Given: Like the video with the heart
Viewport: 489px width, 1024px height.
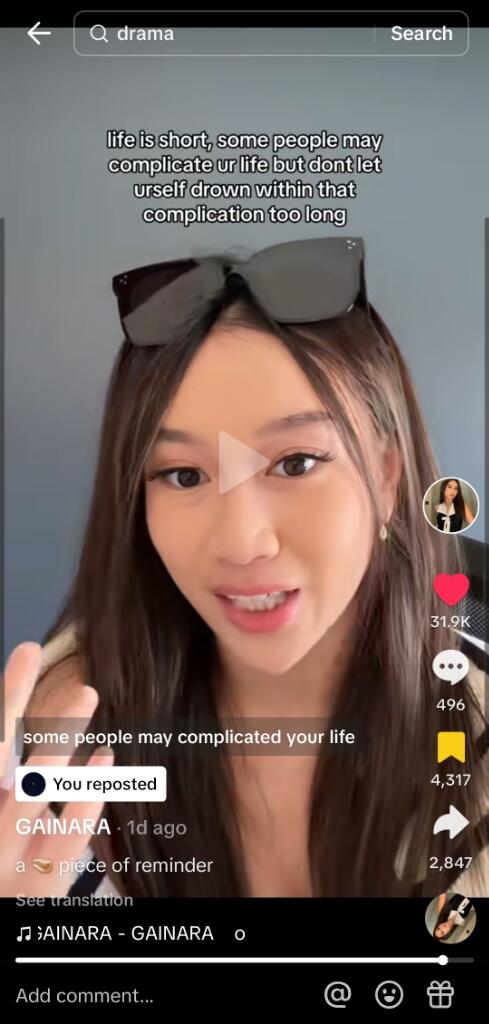Looking at the screenshot, I should tap(451, 590).
